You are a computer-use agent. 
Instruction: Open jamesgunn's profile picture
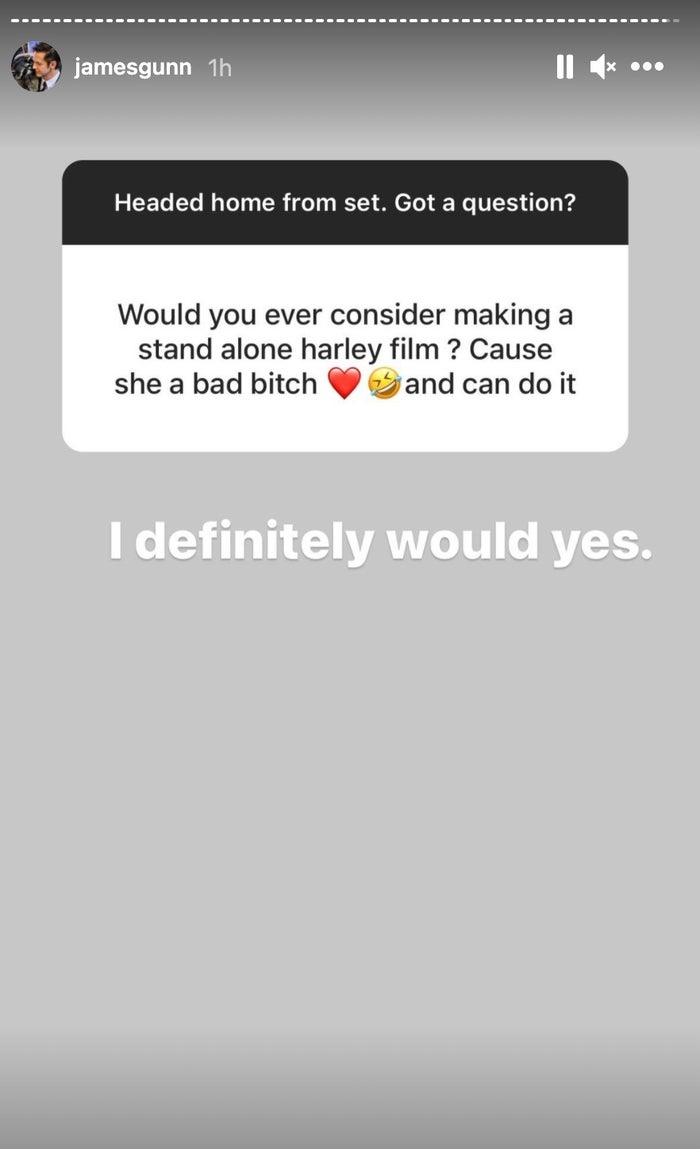(36, 67)
